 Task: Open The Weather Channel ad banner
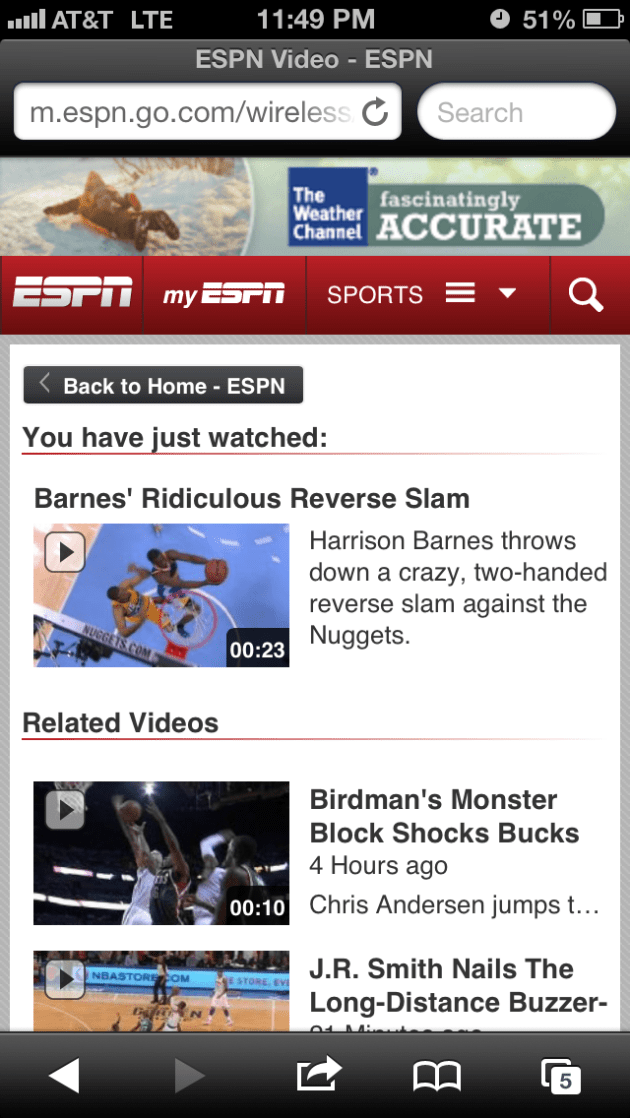[x=315, y=207]
